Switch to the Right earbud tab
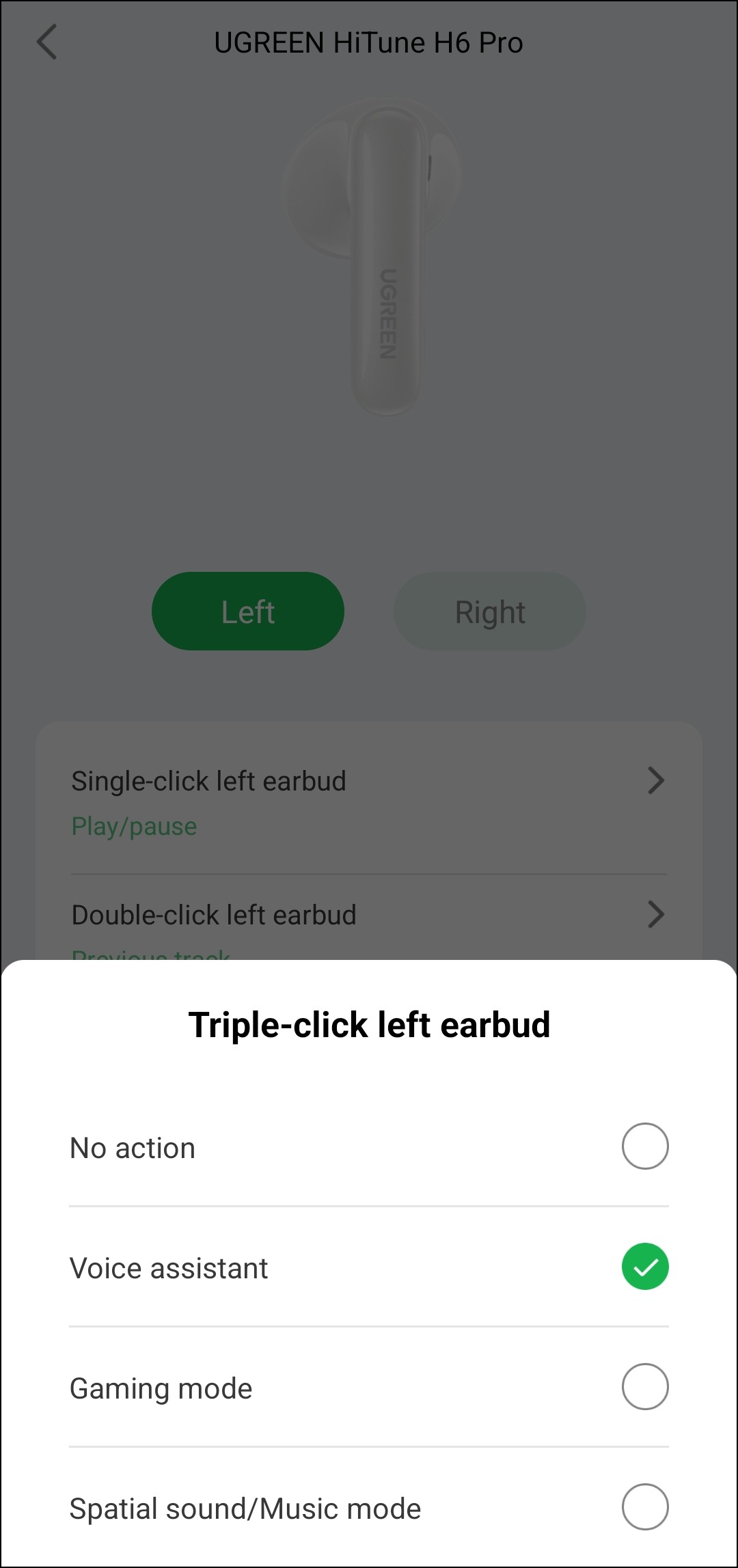The image size is (738, 1568). tap(489, 611)
